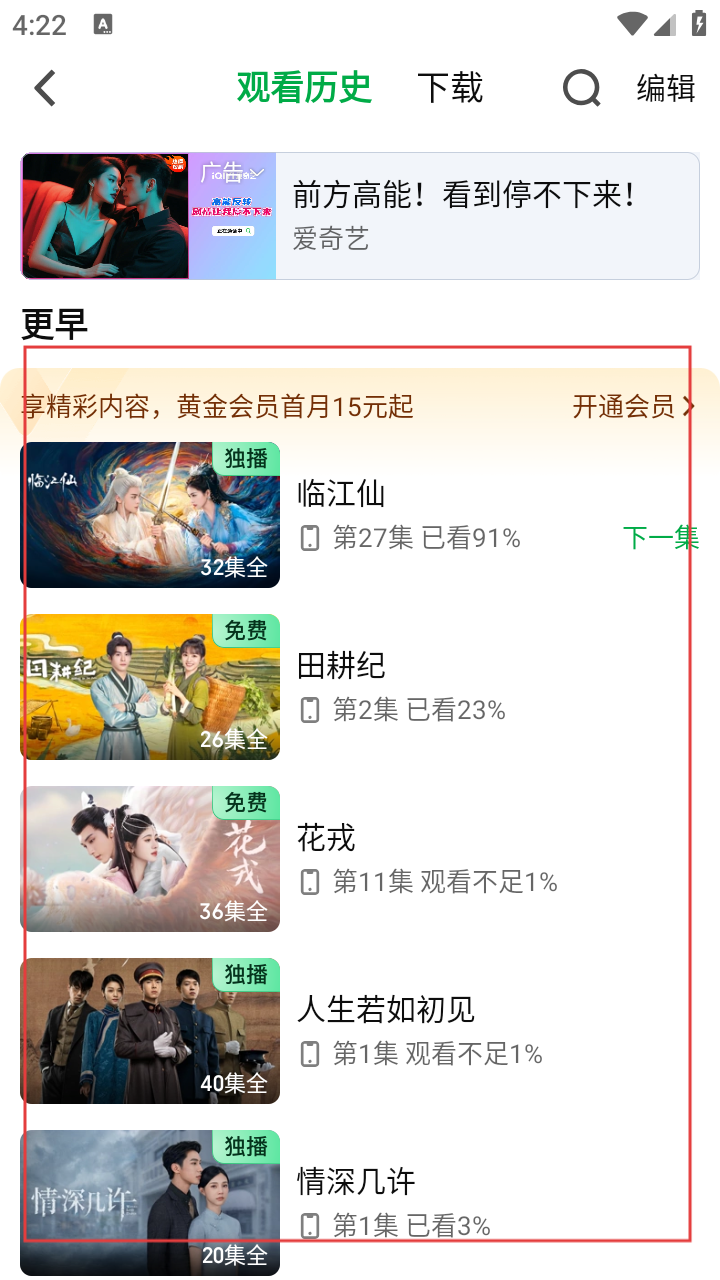Open the search magnifier icon
This screenshot has width=720, height=1280.
581,88
